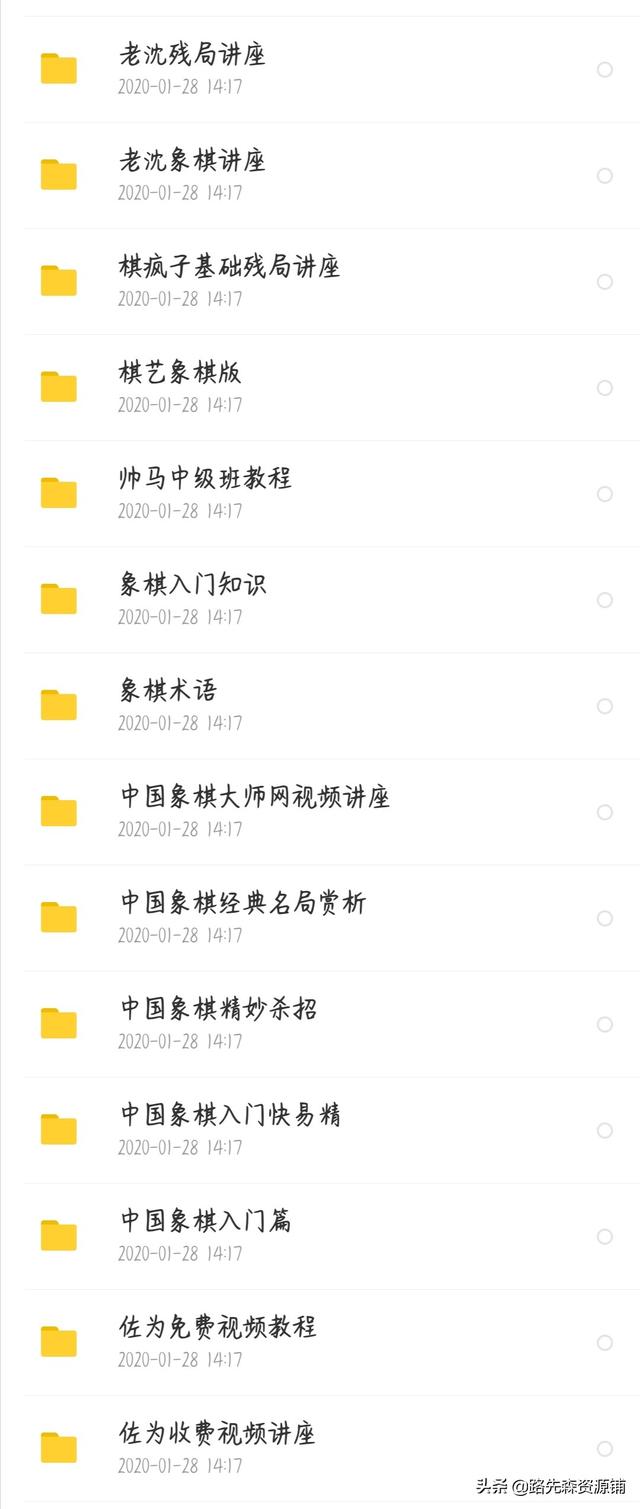This screenshot has width=640, height=1509.
Task: Open the 中国象棋精妙杀招 folder
Action: tap(320, 1024)
